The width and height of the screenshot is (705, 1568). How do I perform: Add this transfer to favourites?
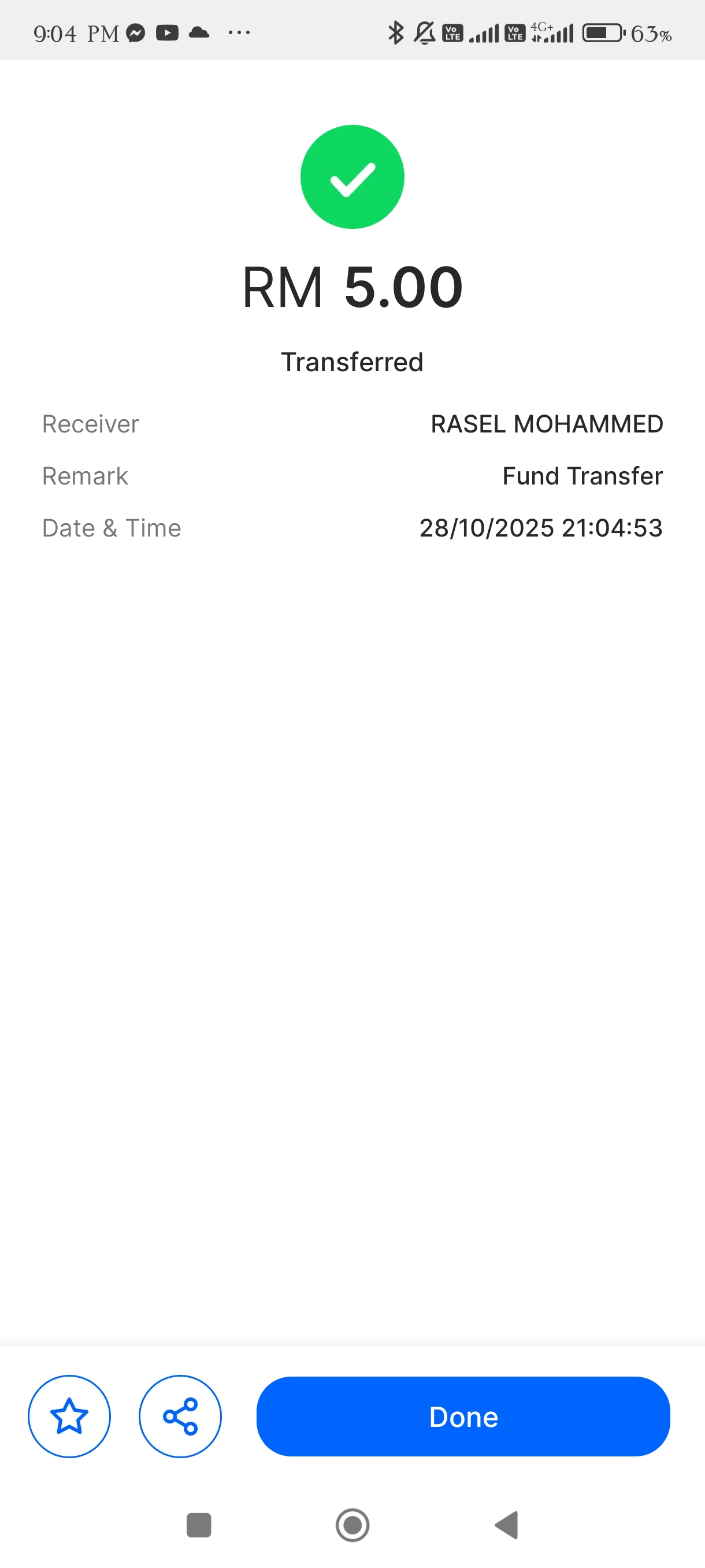[69, 1416]
